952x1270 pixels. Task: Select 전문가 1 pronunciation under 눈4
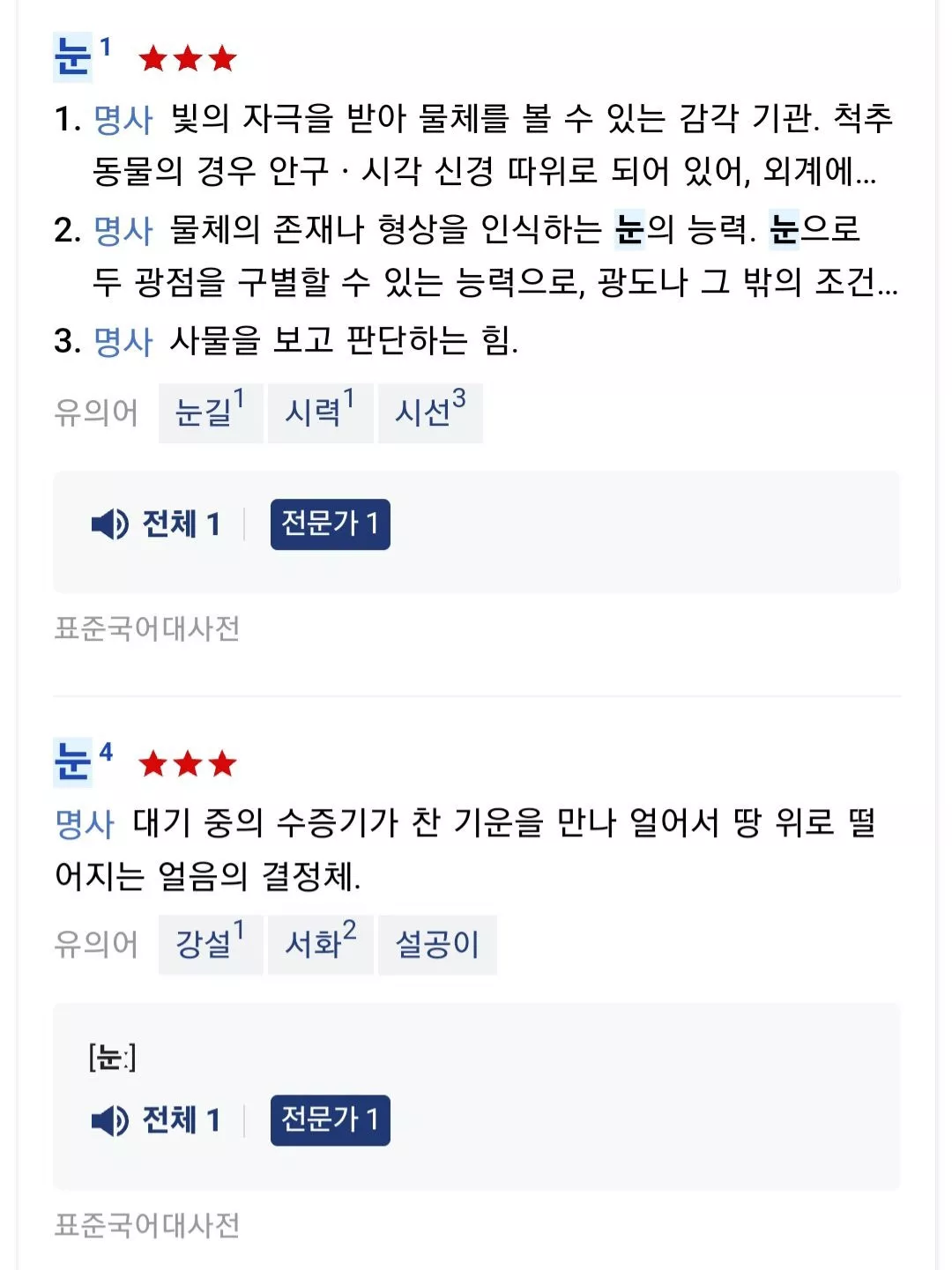coord(330,1120)
